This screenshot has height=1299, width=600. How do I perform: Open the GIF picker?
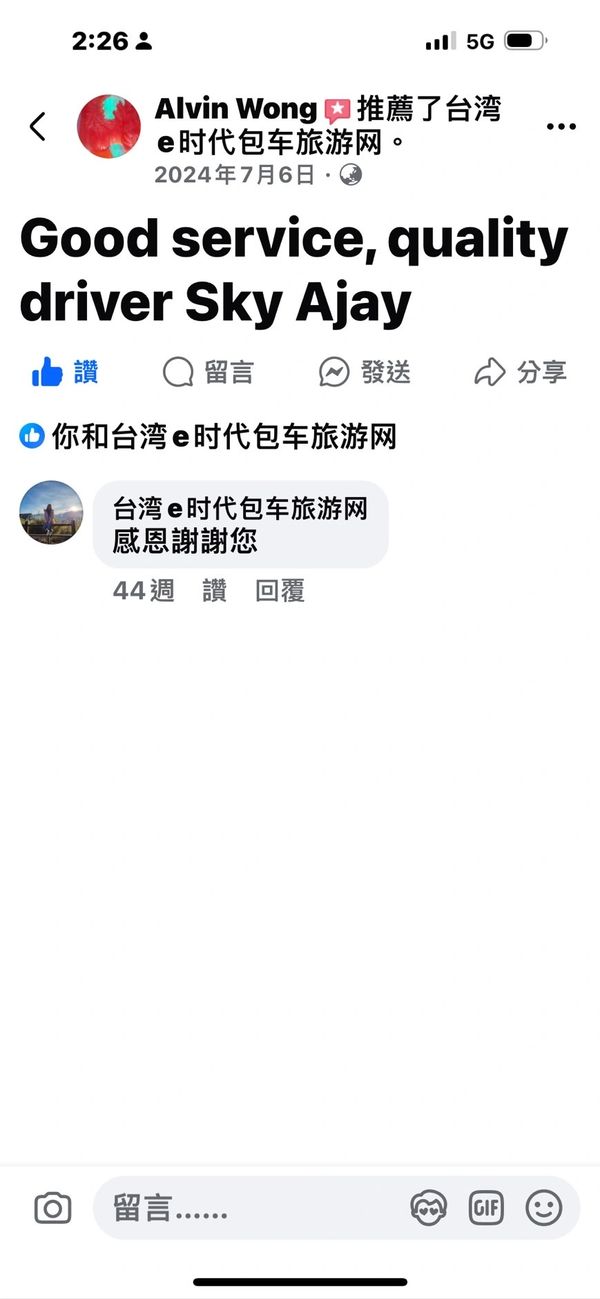(486, 1208)
